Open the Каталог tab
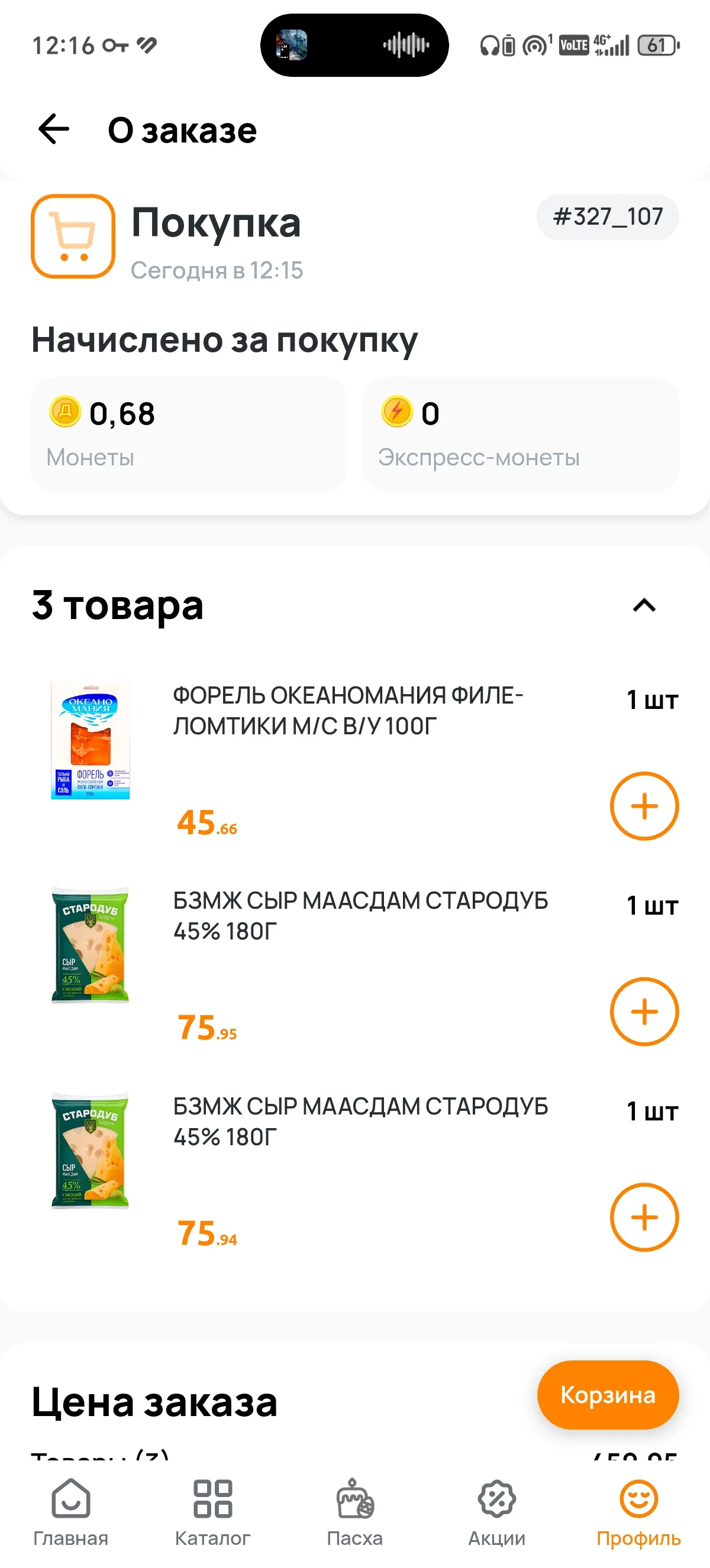Viewport: 710px width, 1568px height. [x=212, y=1512]
